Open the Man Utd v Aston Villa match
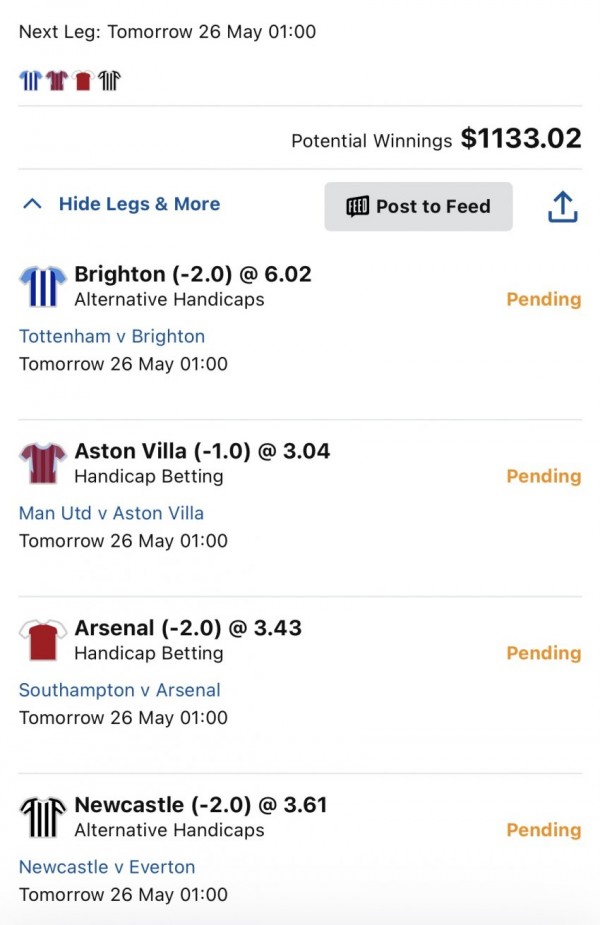The width and height of the screenshot is (600, 925). 111,514
